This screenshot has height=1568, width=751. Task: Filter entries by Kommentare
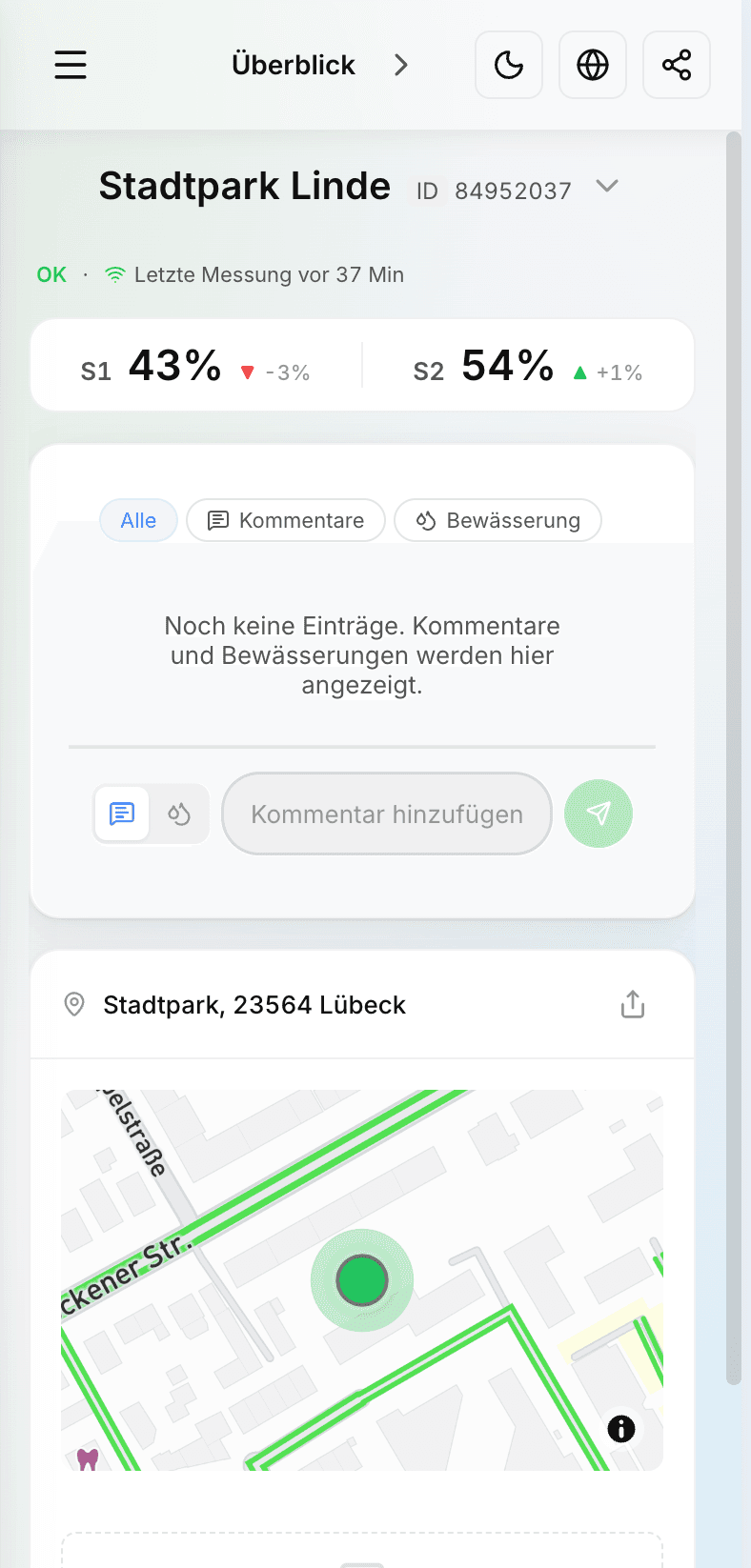click(286, 520)
